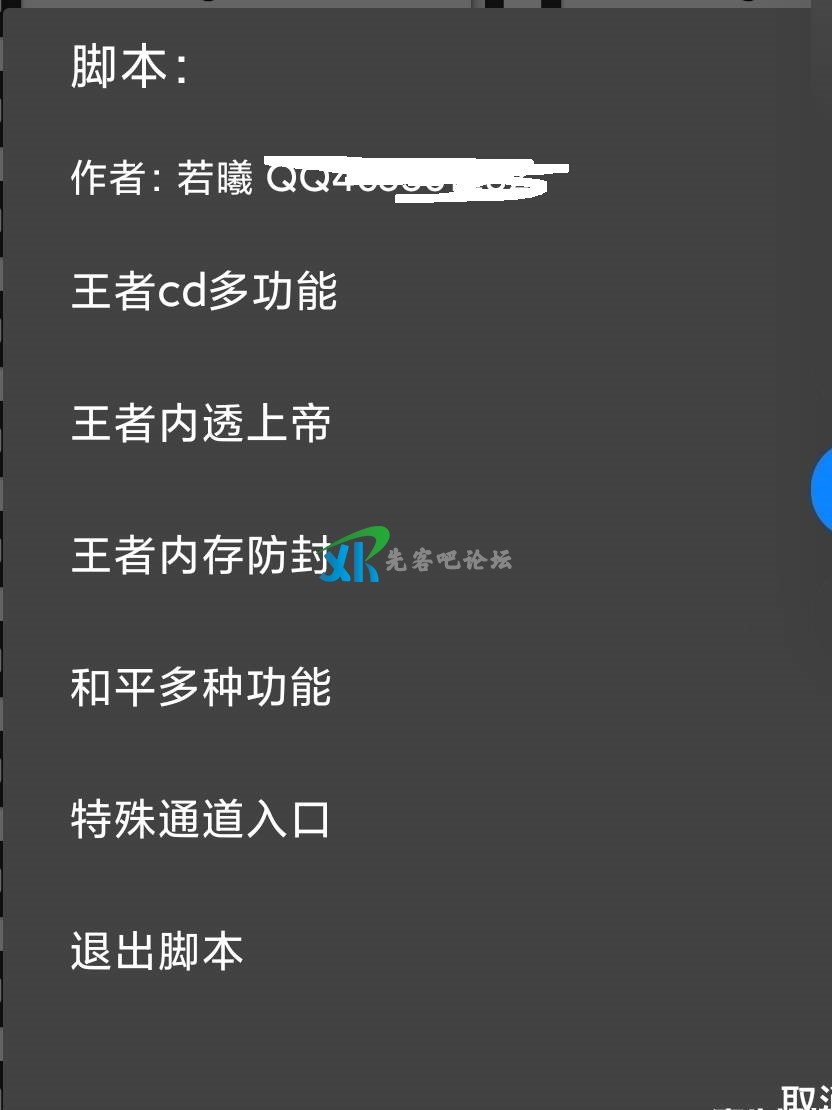Viewport: 832px width, 1110px height.
Task: Tap 退出脚本 to exit script
Action: coord(157,951)
